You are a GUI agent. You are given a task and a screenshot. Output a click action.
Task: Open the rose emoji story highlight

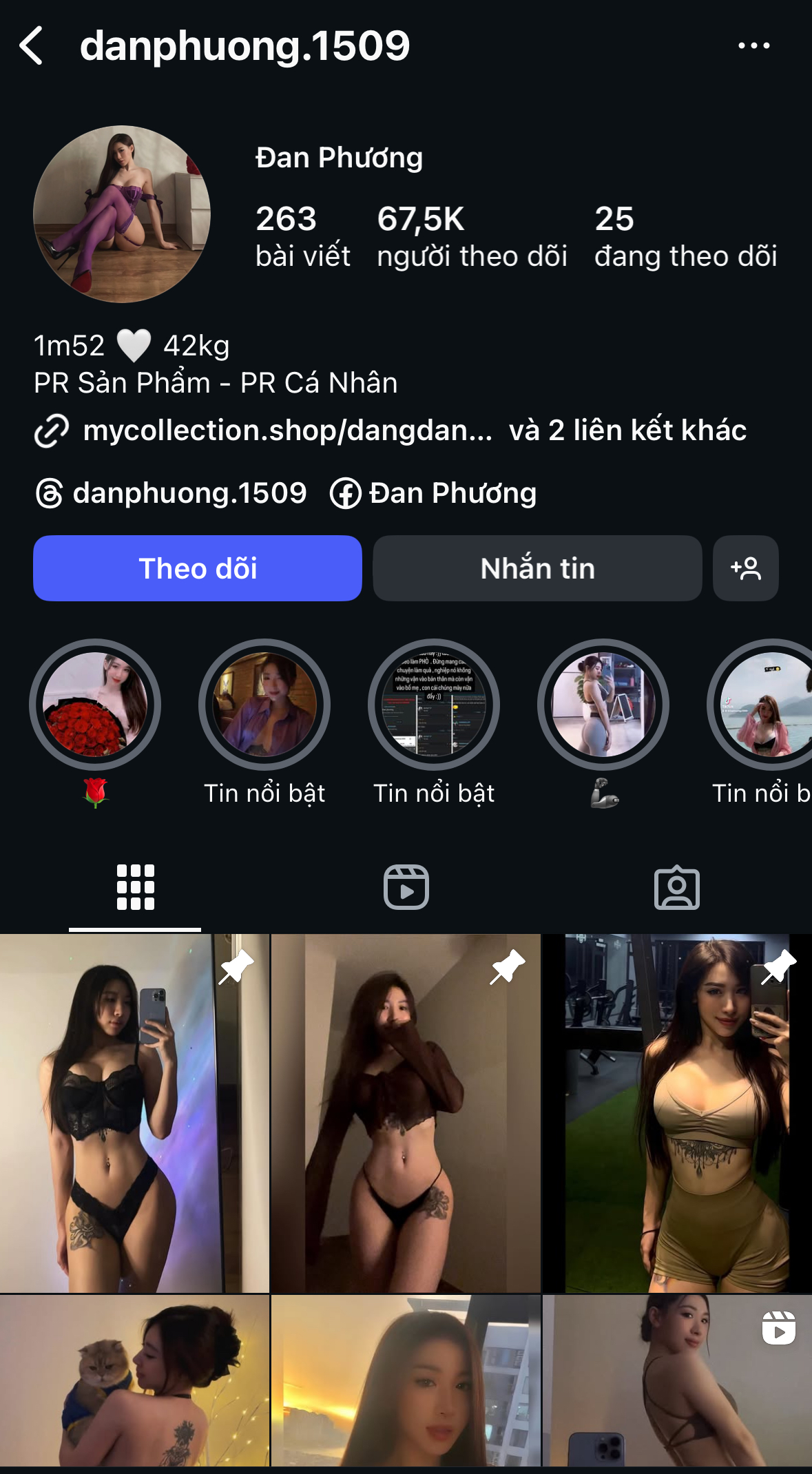[x=95, y=705]
